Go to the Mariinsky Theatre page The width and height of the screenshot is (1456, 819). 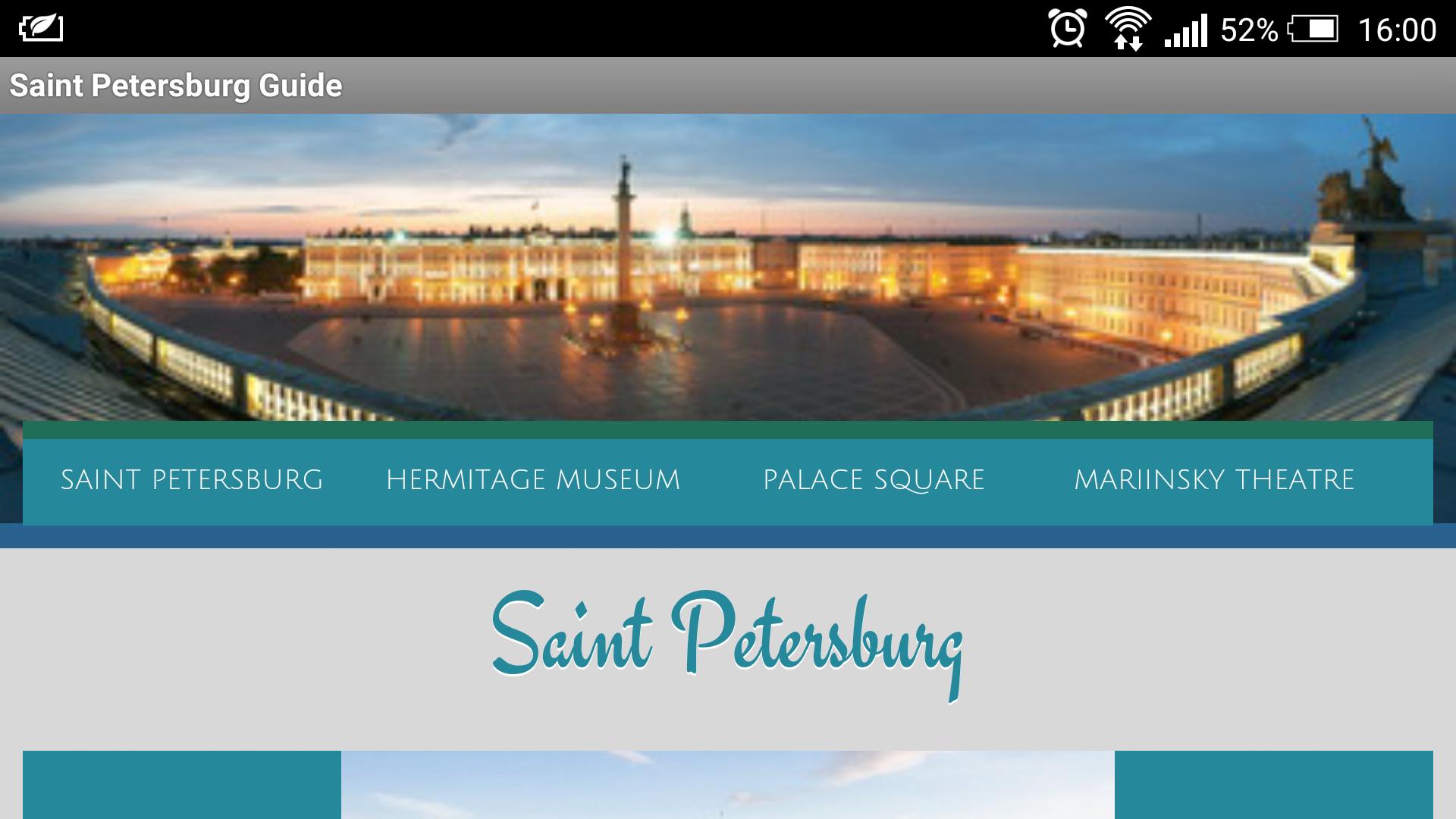pos(1214,480)
